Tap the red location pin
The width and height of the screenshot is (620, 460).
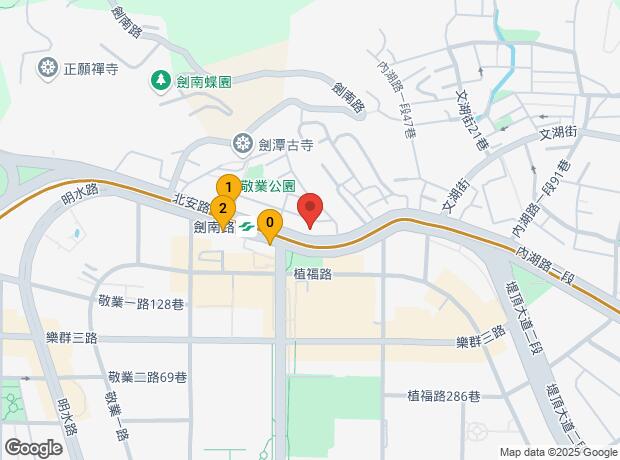(310, 210)
